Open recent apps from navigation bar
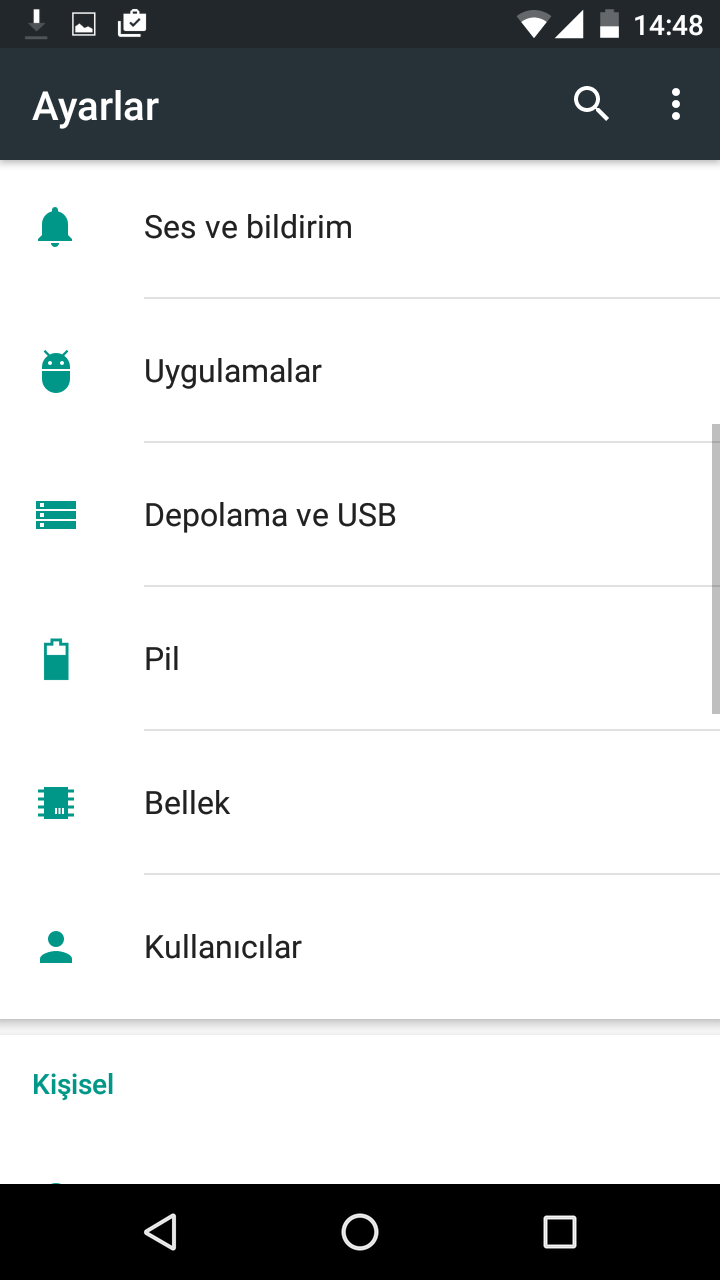Viewport: 720px width, 1280px height. [560, 1232]
